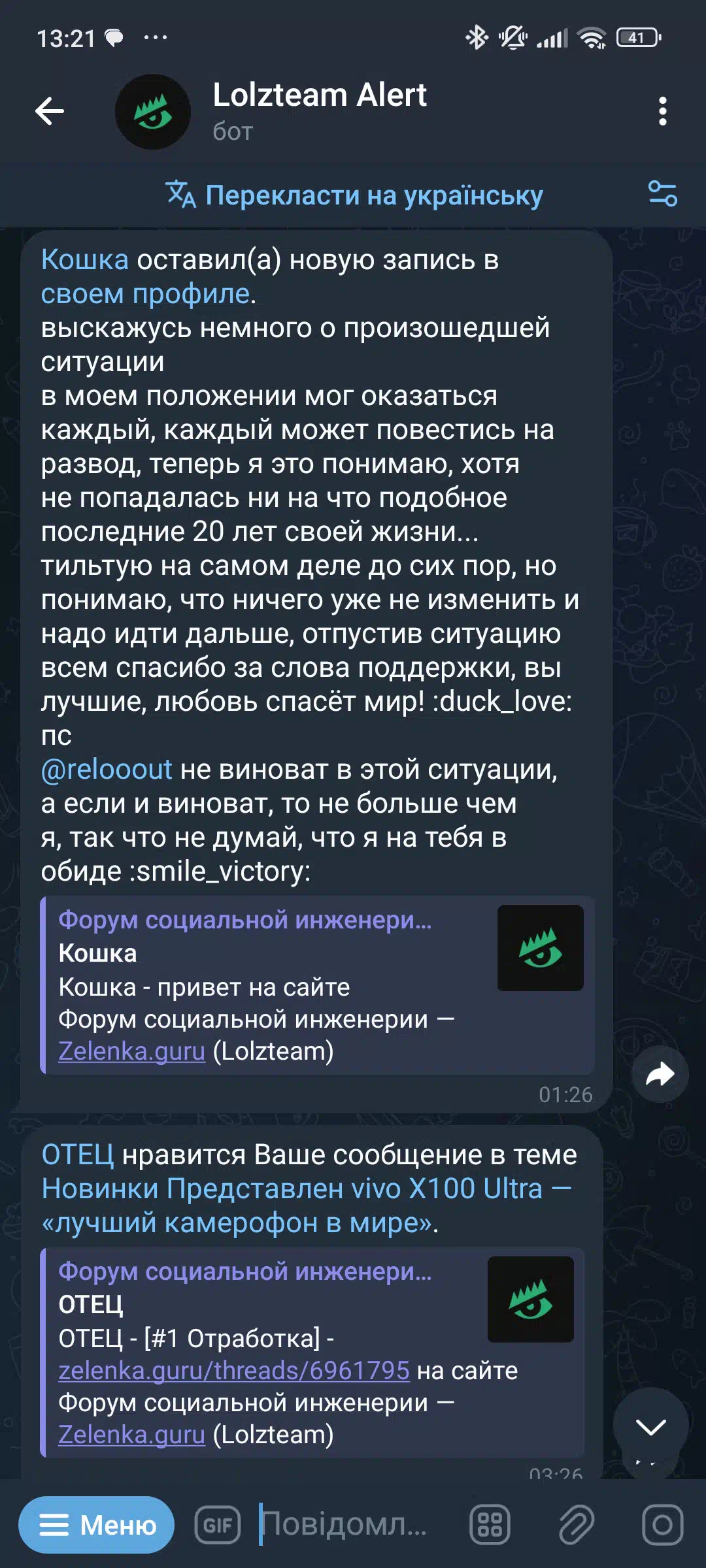Open the @relooout mention

tap(107, 770)
